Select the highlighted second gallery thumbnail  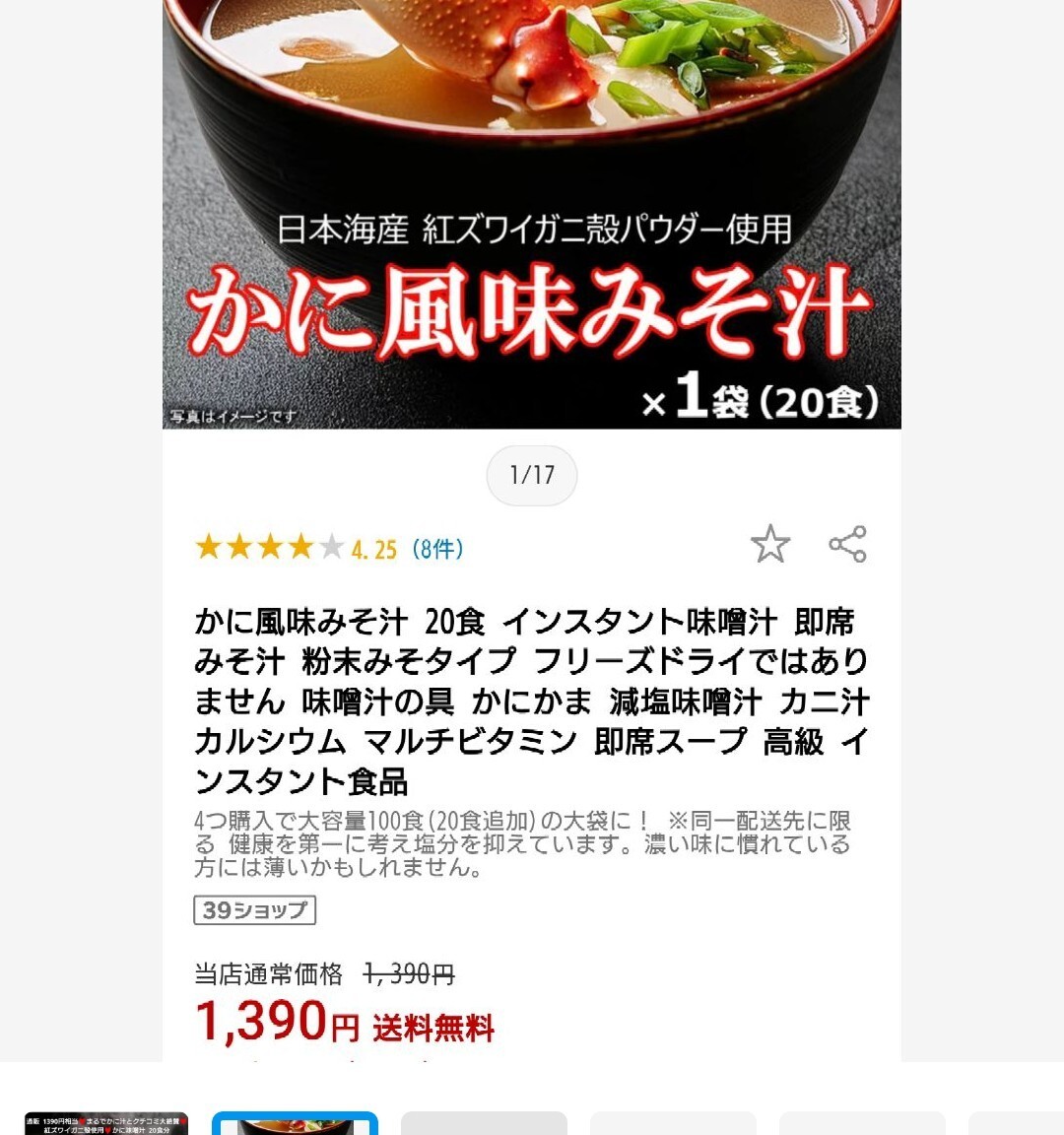tap(295, 1123)
